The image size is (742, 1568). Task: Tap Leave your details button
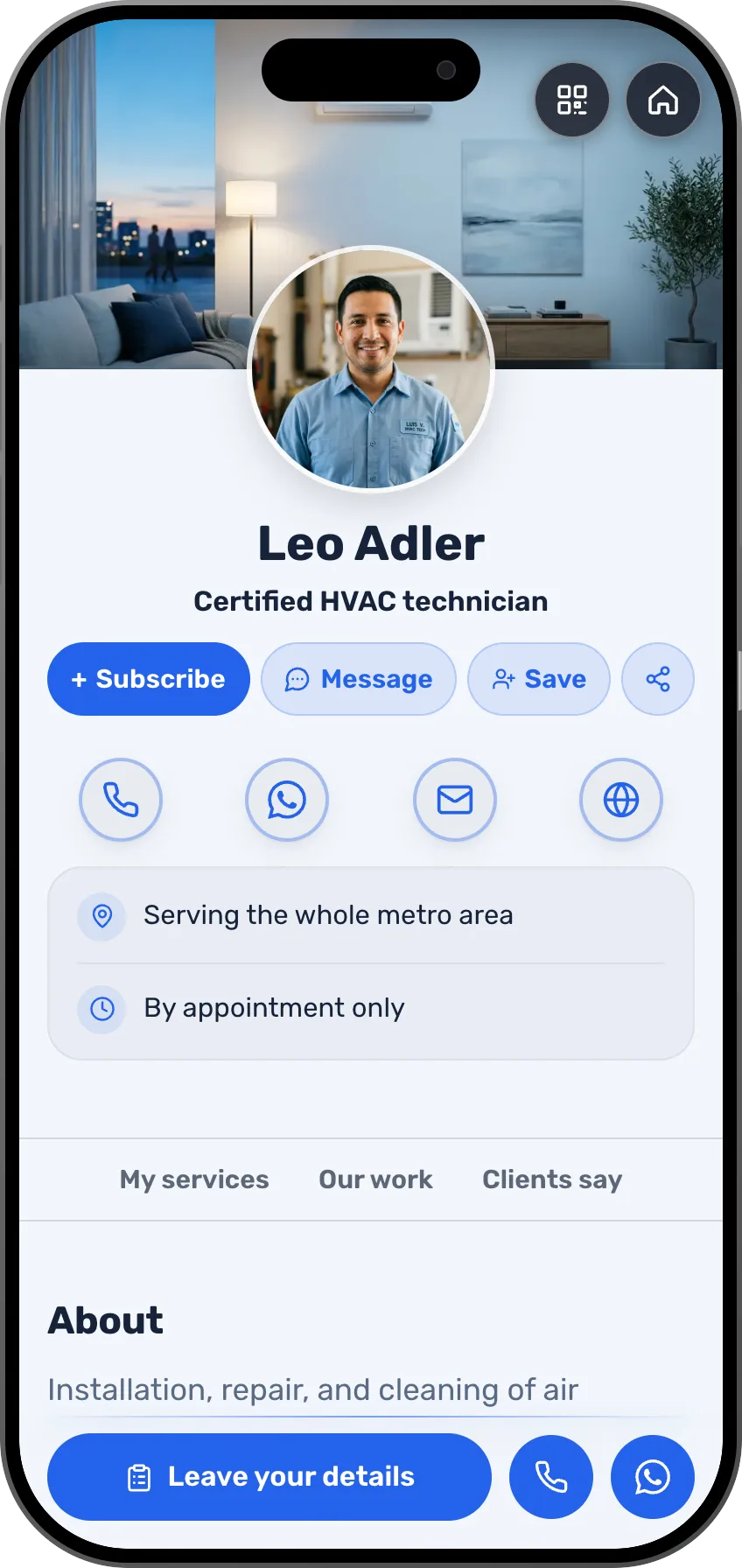[x=269, y=1477]
